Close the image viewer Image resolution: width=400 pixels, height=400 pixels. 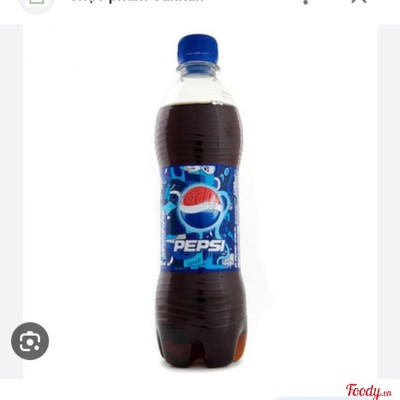[359, 1]
